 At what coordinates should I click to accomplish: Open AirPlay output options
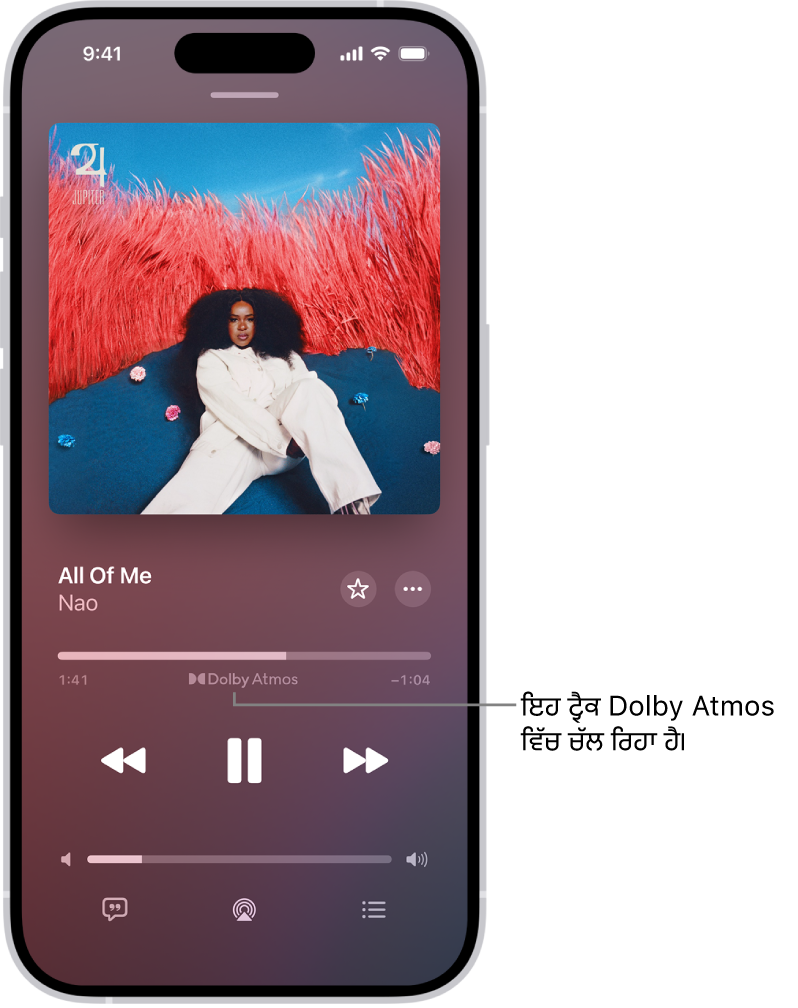coord(244,909)
